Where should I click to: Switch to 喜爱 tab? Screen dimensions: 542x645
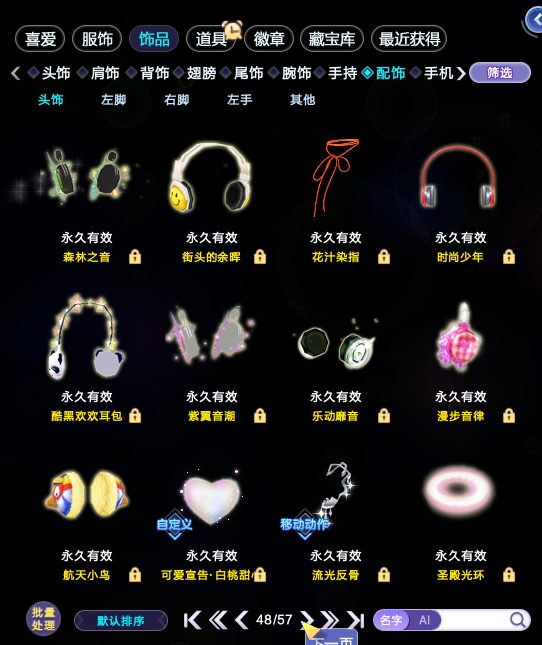[40, 39]
